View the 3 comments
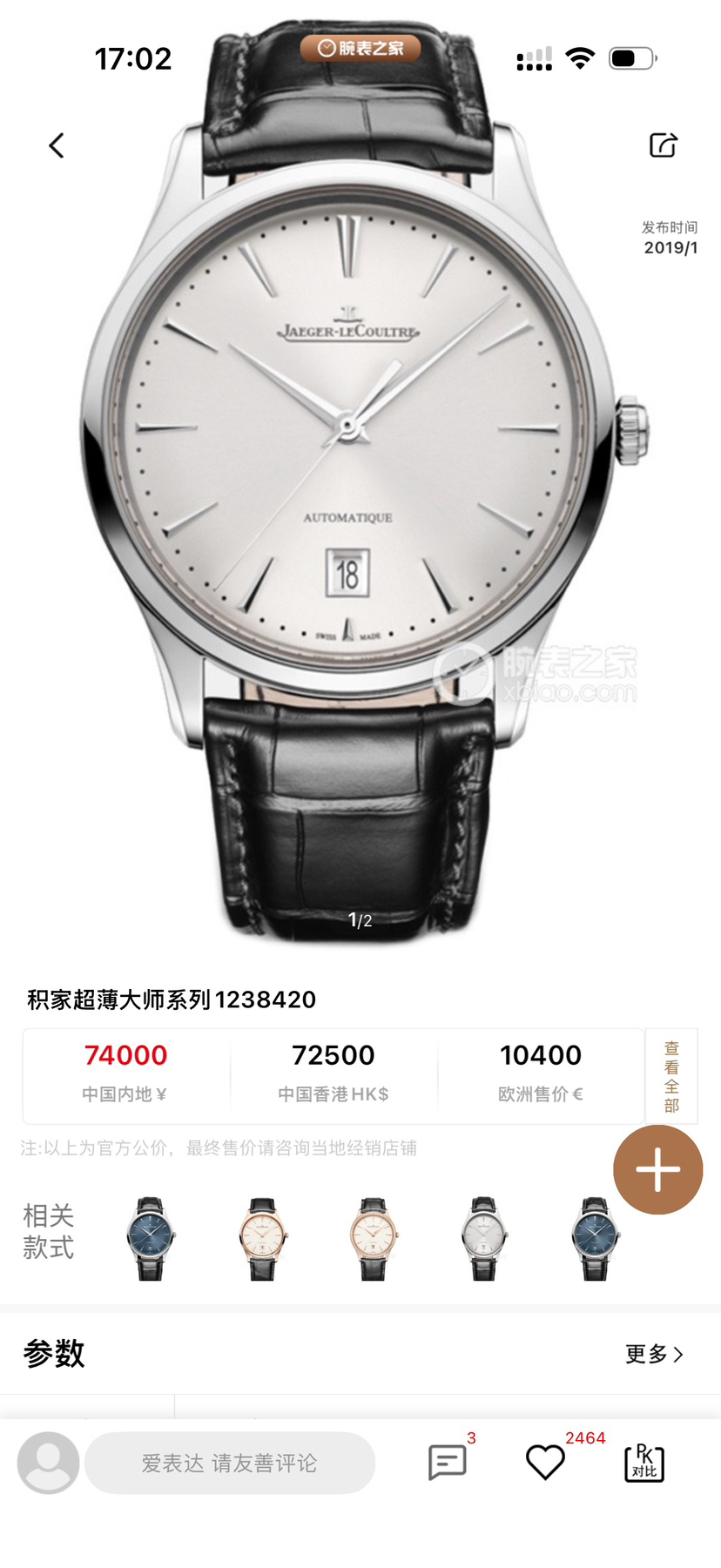 tap(448, 1462)
